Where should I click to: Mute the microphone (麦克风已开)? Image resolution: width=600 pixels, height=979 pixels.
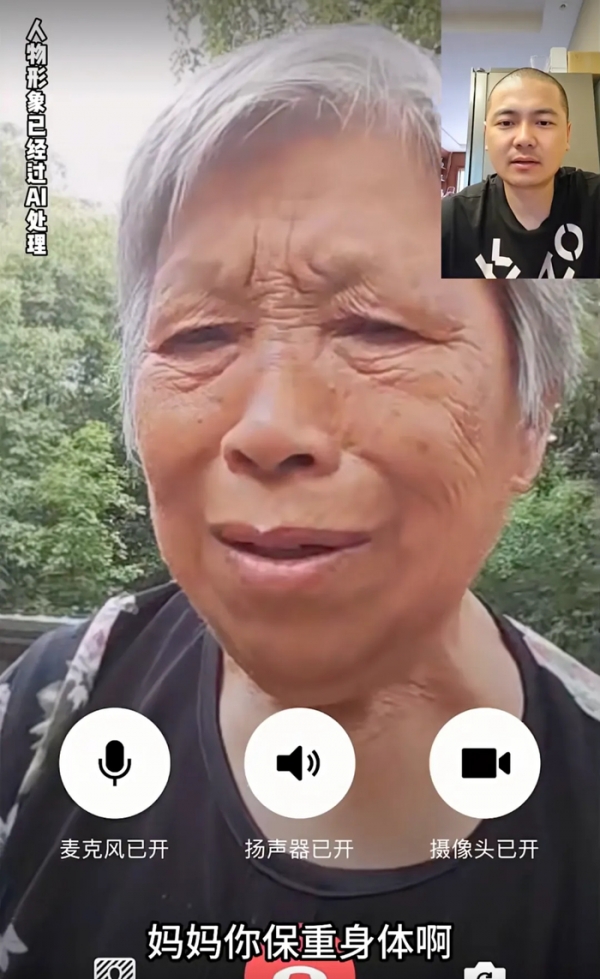114,763
